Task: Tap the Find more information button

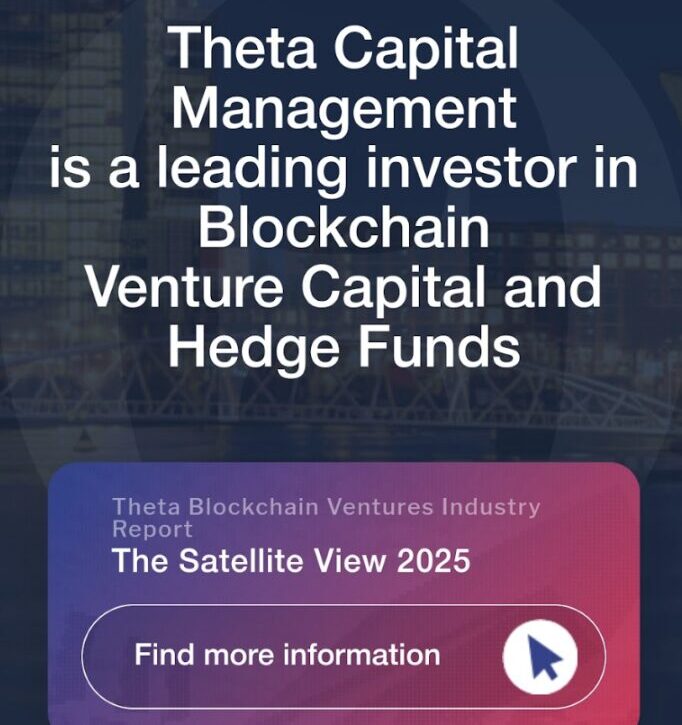Action: [343, 656]
